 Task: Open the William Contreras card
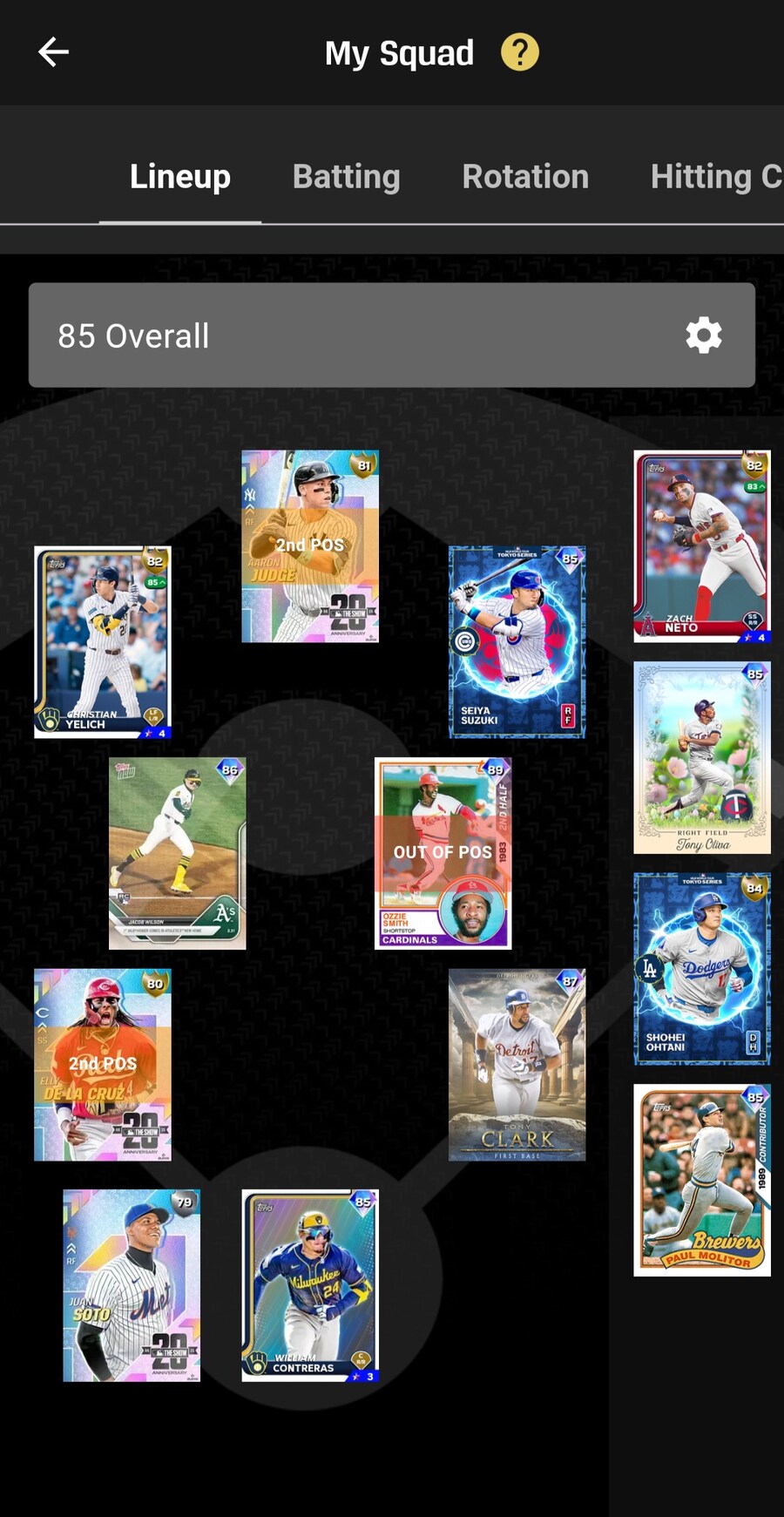pos(310,1285)
